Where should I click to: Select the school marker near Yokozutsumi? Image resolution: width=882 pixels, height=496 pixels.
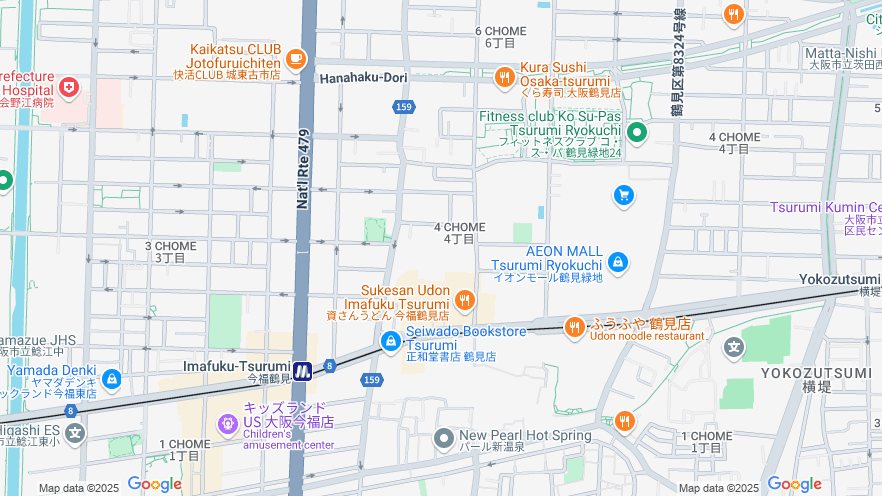(735, 348)
